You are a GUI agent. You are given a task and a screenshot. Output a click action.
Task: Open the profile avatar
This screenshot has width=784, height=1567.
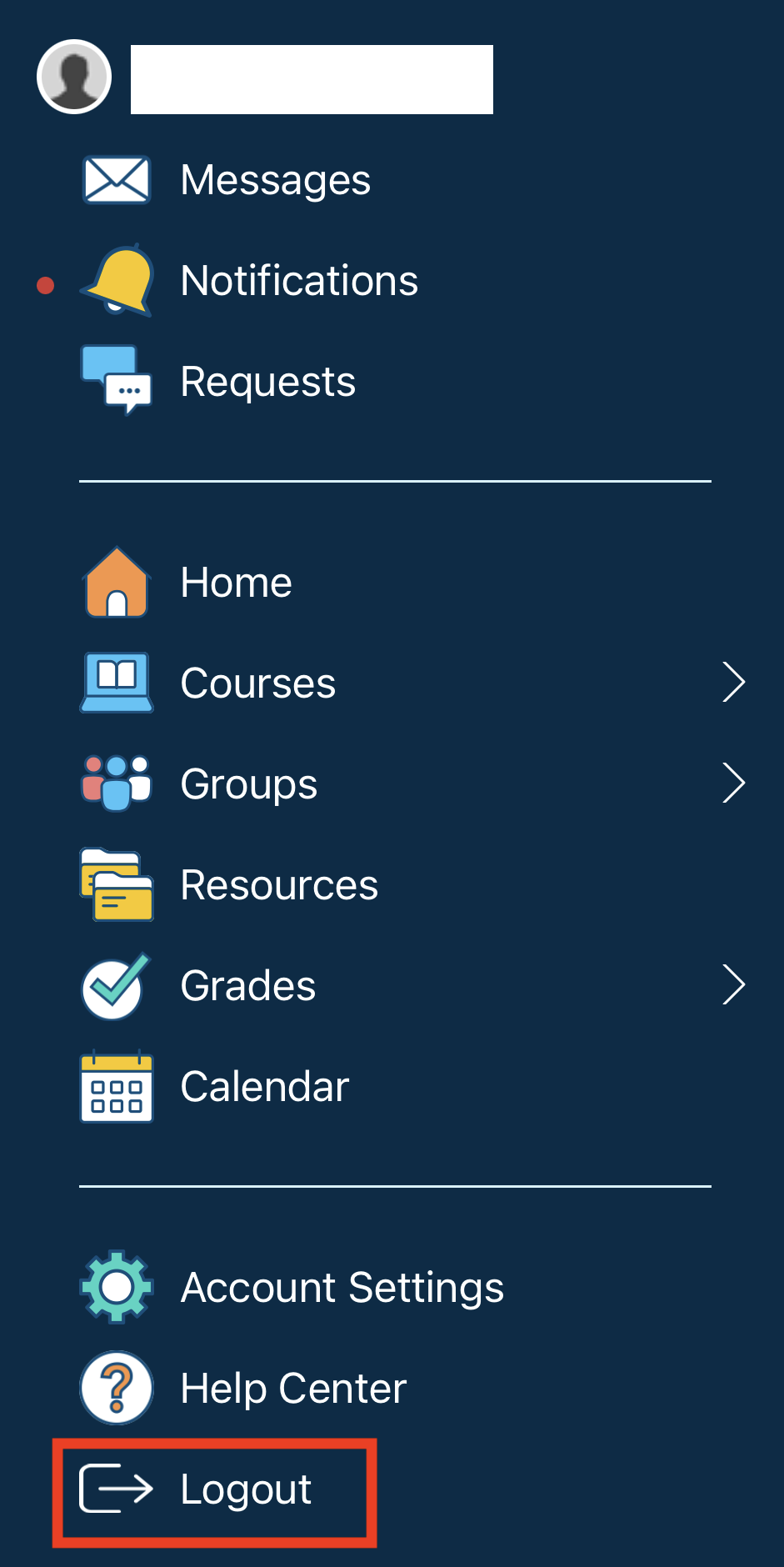(74, 77)
